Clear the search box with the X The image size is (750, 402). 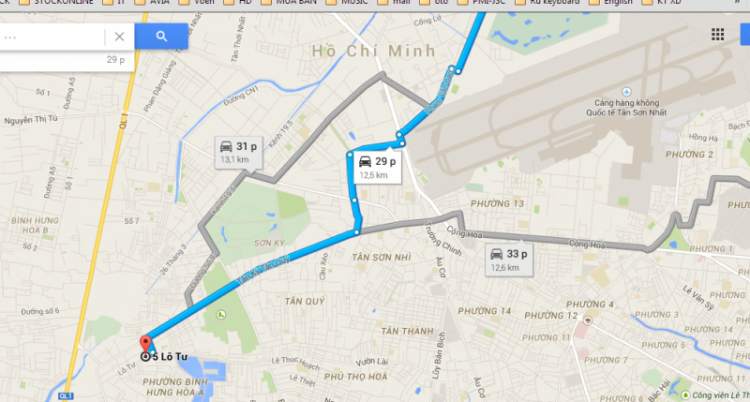point(119,37)
